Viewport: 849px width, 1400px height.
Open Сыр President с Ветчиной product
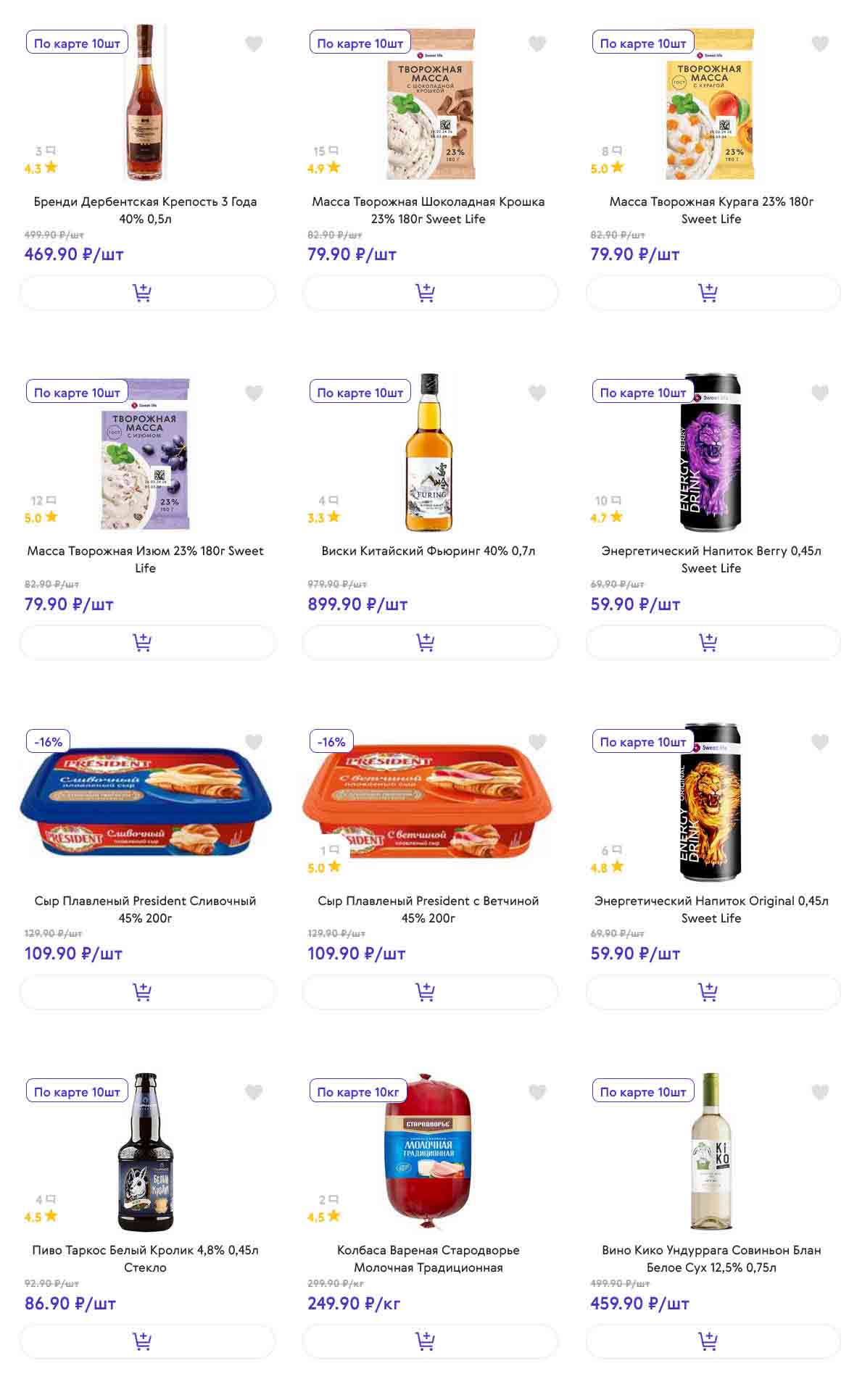pos(428,909)
